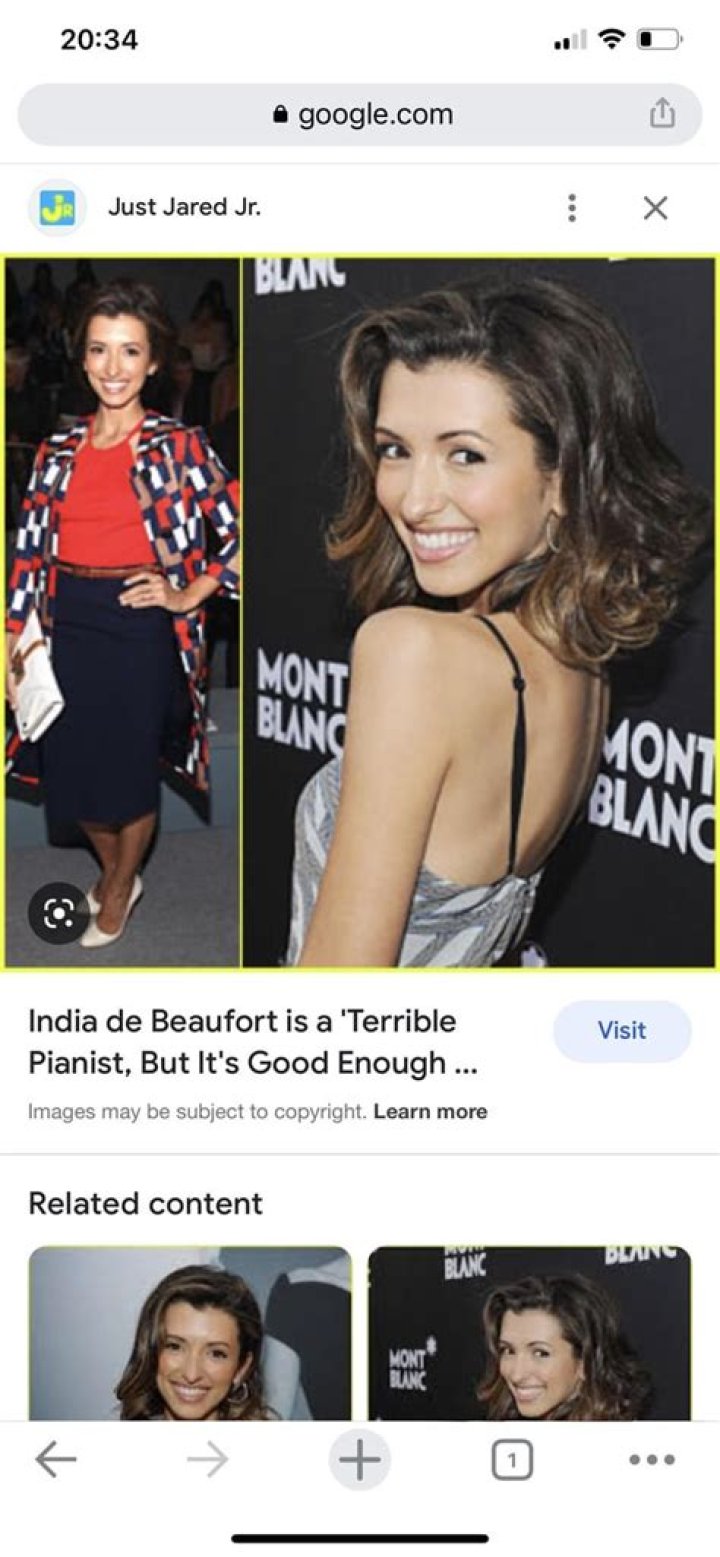Share this page from the address bar
The width and height of the screenshot is (720, 1557).
coord(662,115)
